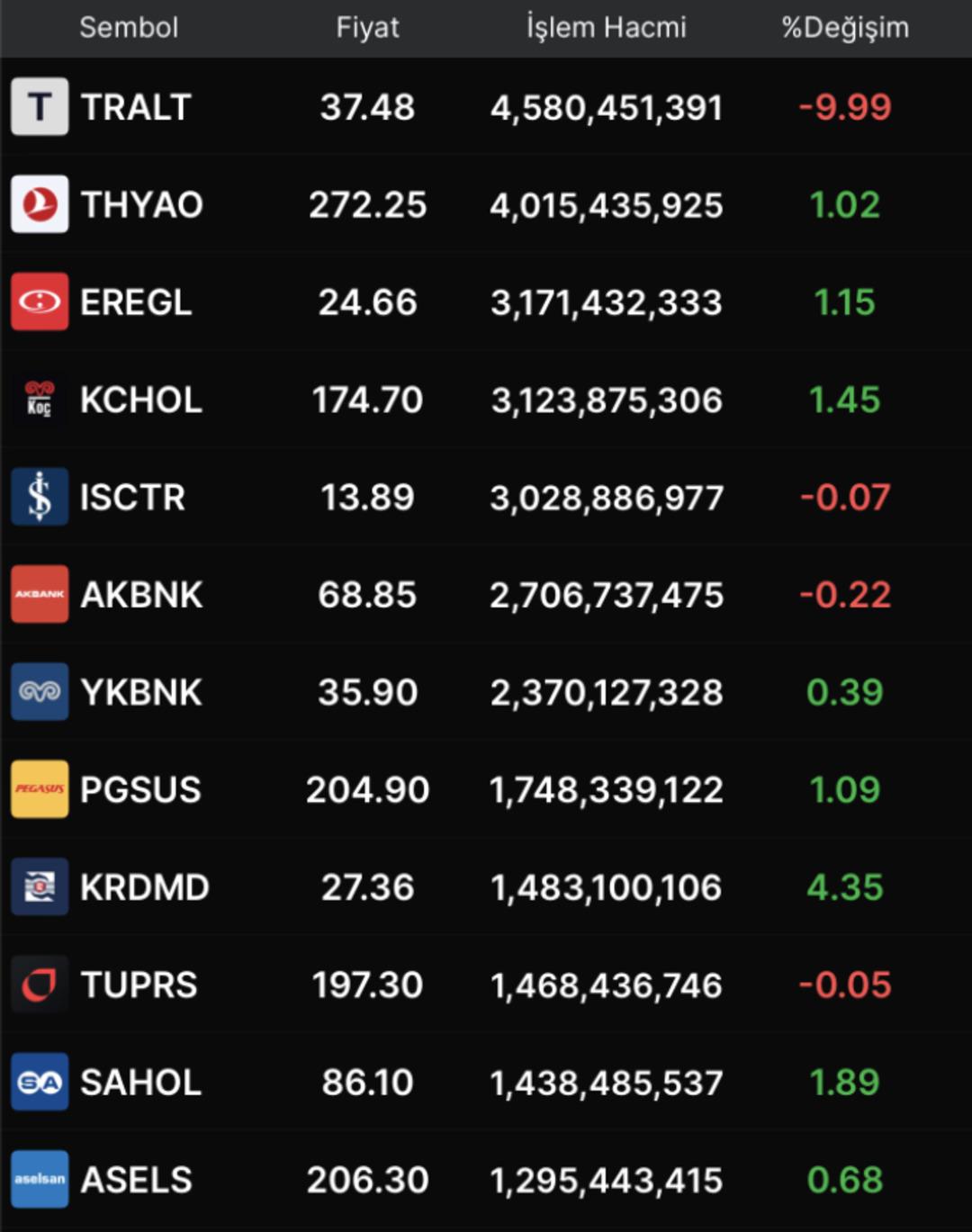Click the Tüpraş logo beside TUPRS
The height and width of the screenshot is (1232, 972).
click(40, 985)
